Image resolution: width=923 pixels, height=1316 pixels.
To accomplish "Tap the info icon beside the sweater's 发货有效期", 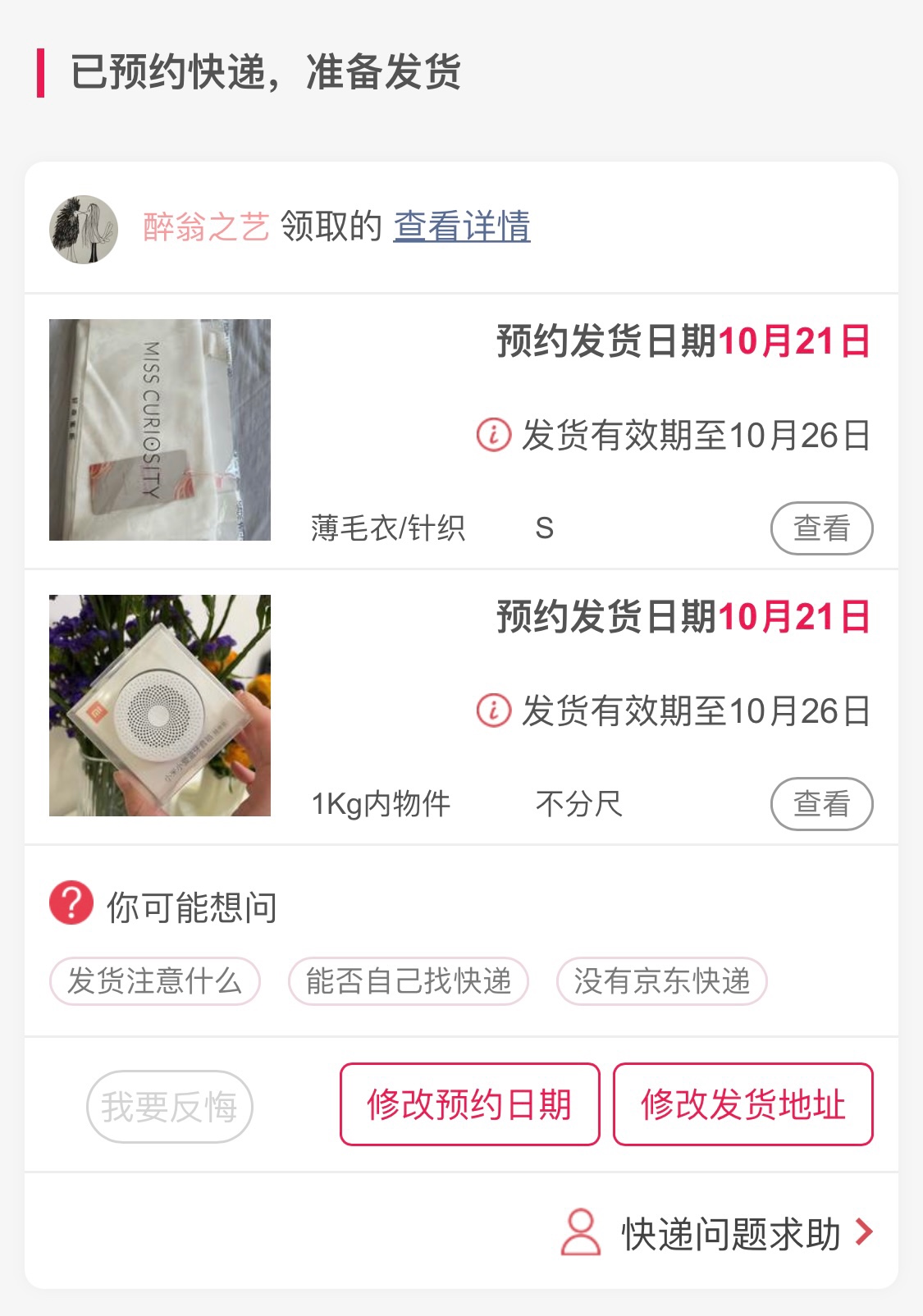I will pyautogui.click(x=494, y=435).
